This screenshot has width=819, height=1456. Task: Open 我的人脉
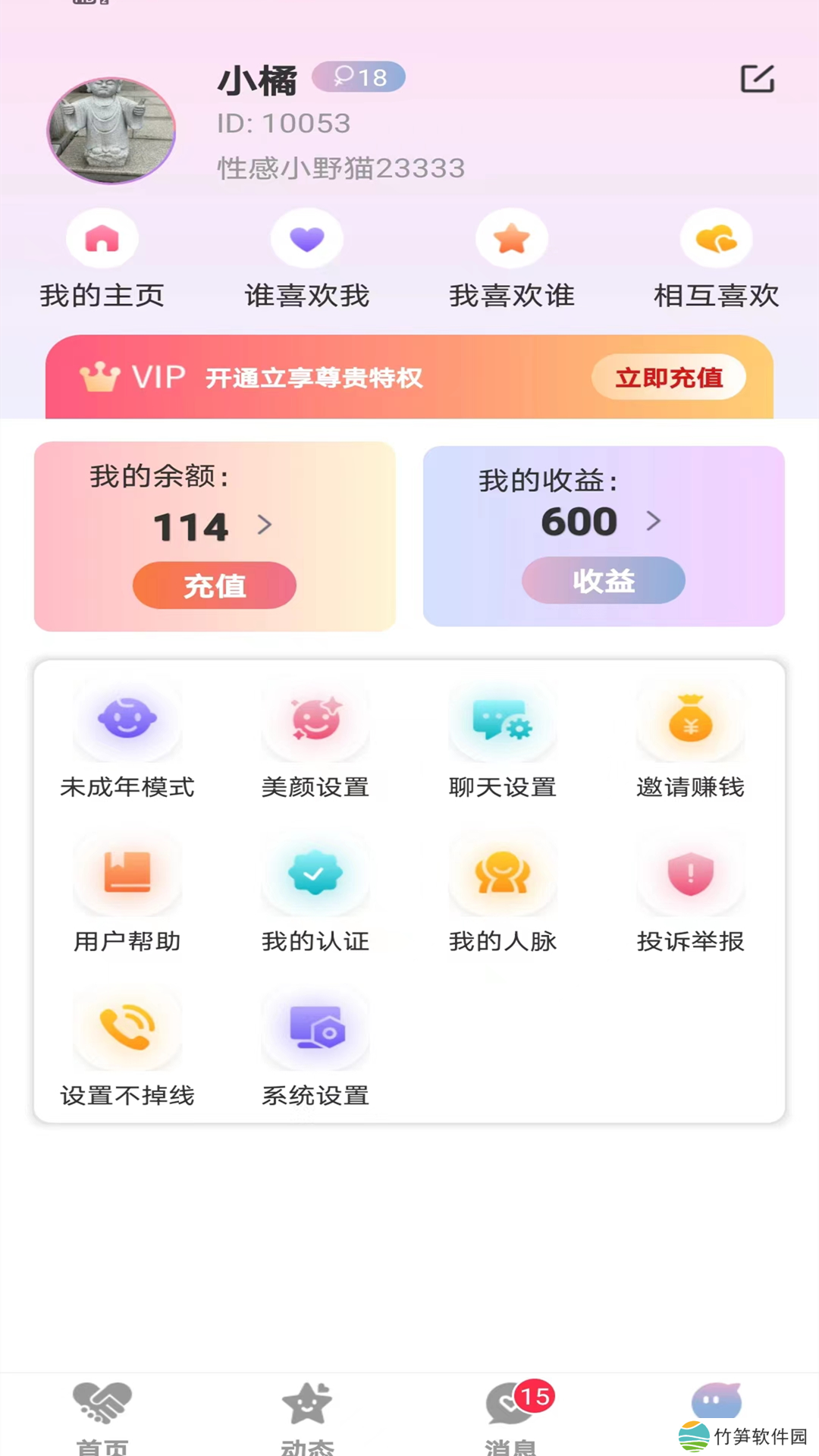[503, 893]
